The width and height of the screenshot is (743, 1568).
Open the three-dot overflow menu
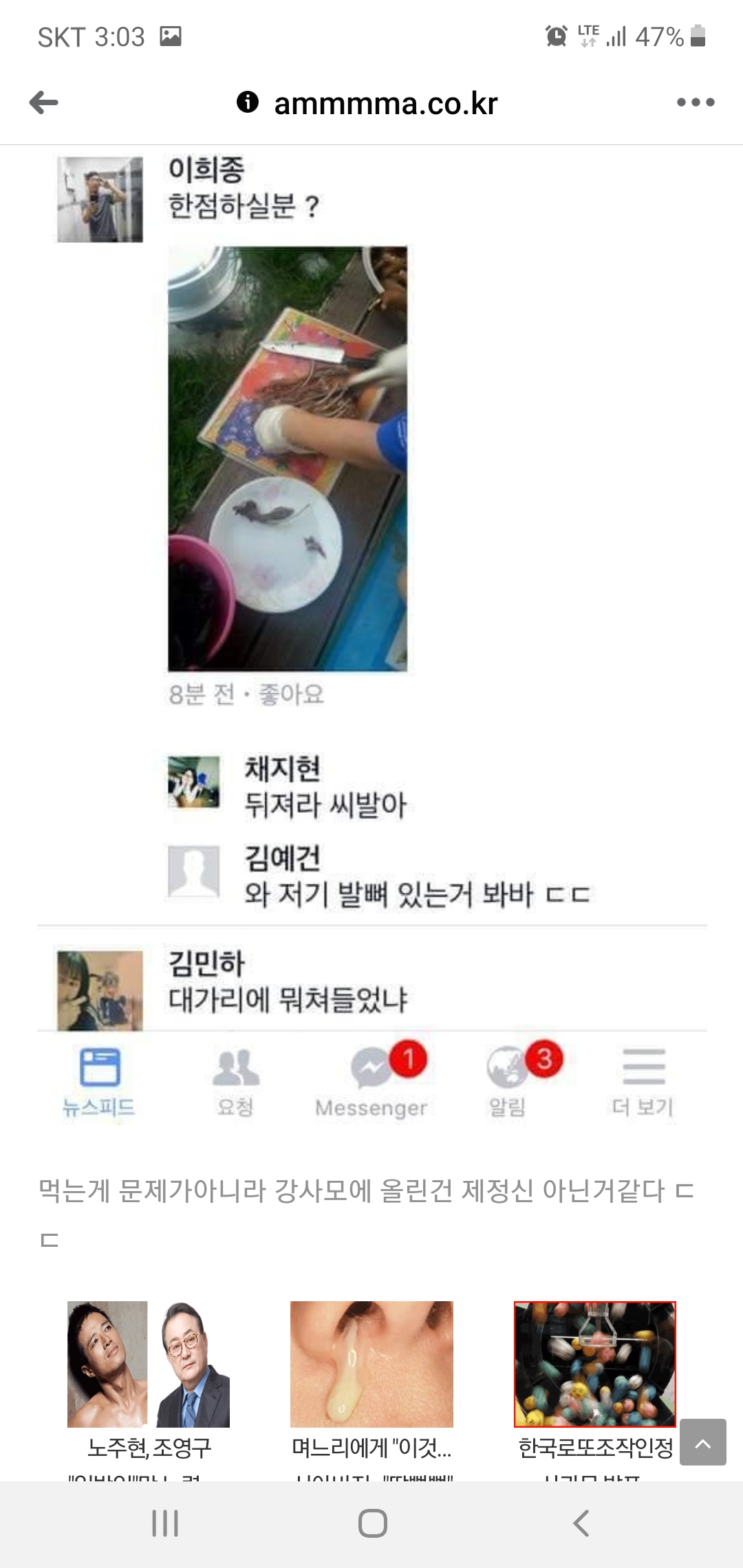click(x=695, y=102)
